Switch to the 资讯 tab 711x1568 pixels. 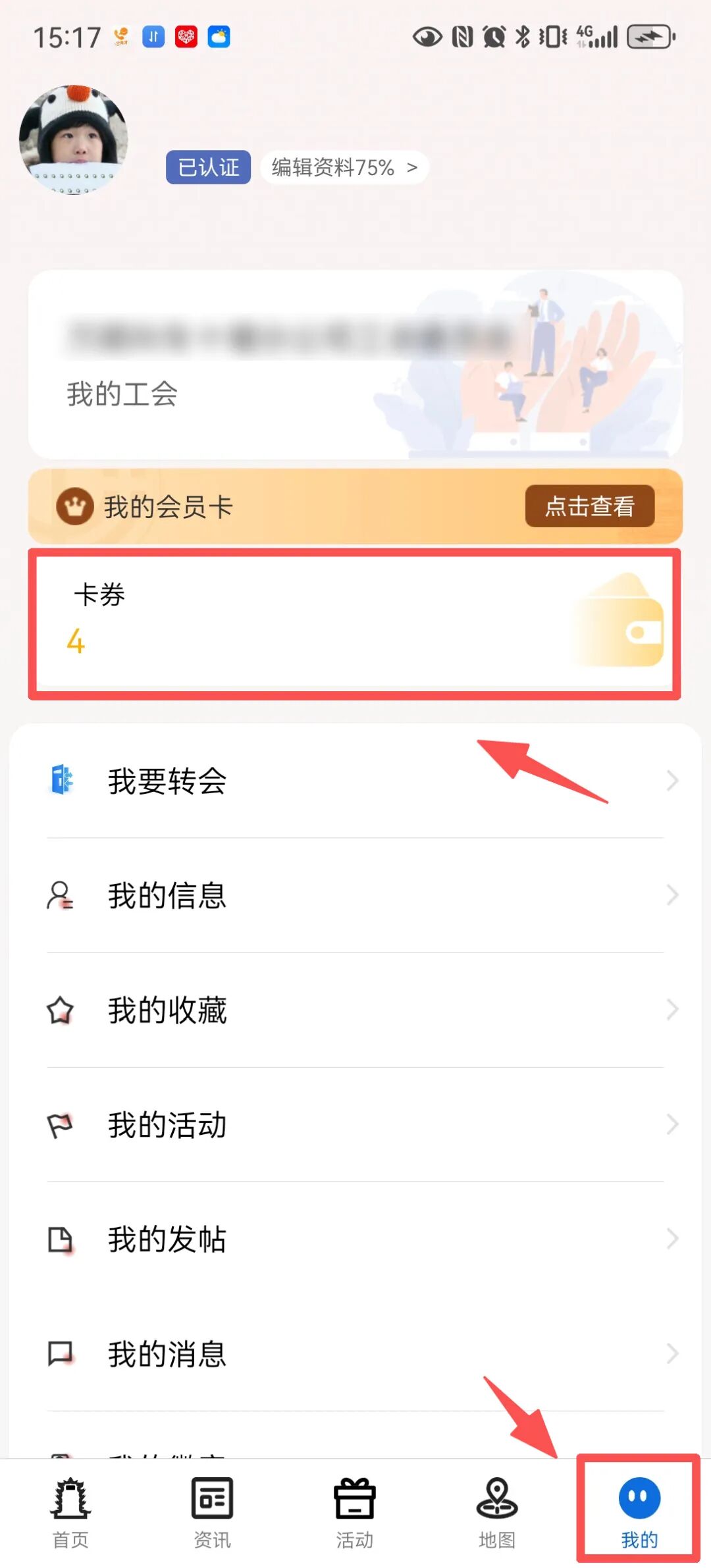tap(212, 1511)
